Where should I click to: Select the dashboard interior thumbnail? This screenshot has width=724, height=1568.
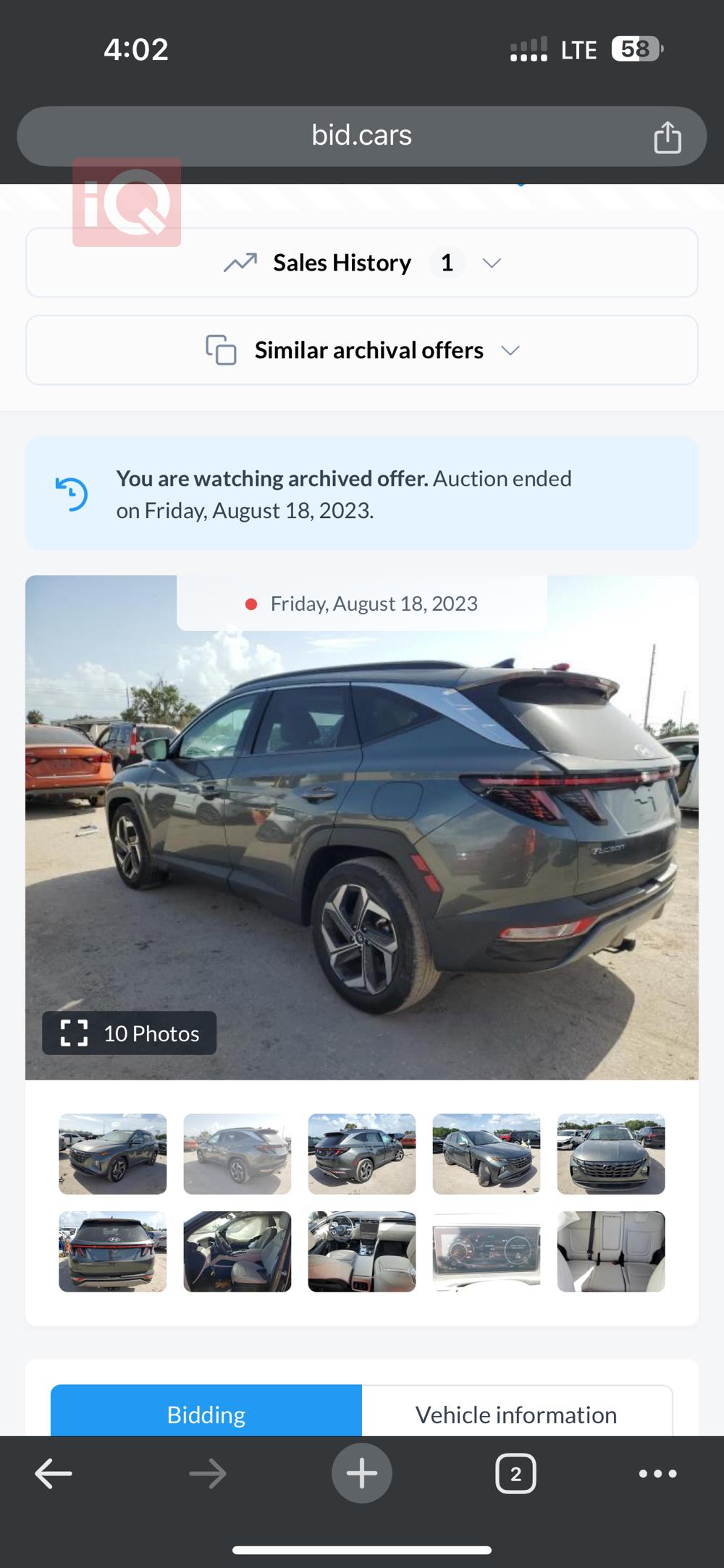(361, 1251)
